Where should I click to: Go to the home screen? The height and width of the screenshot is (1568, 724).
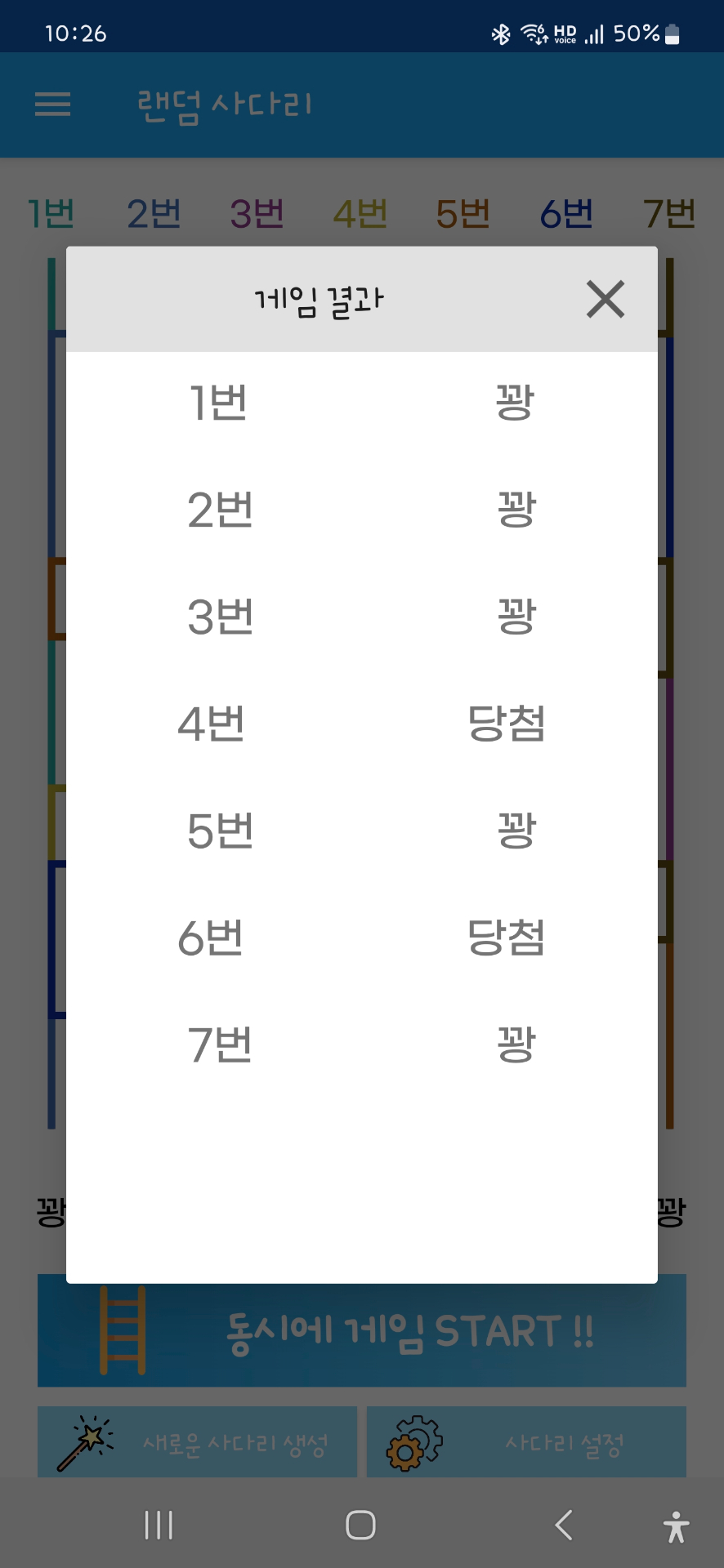pyautogui.click(x=360, y=1525)
